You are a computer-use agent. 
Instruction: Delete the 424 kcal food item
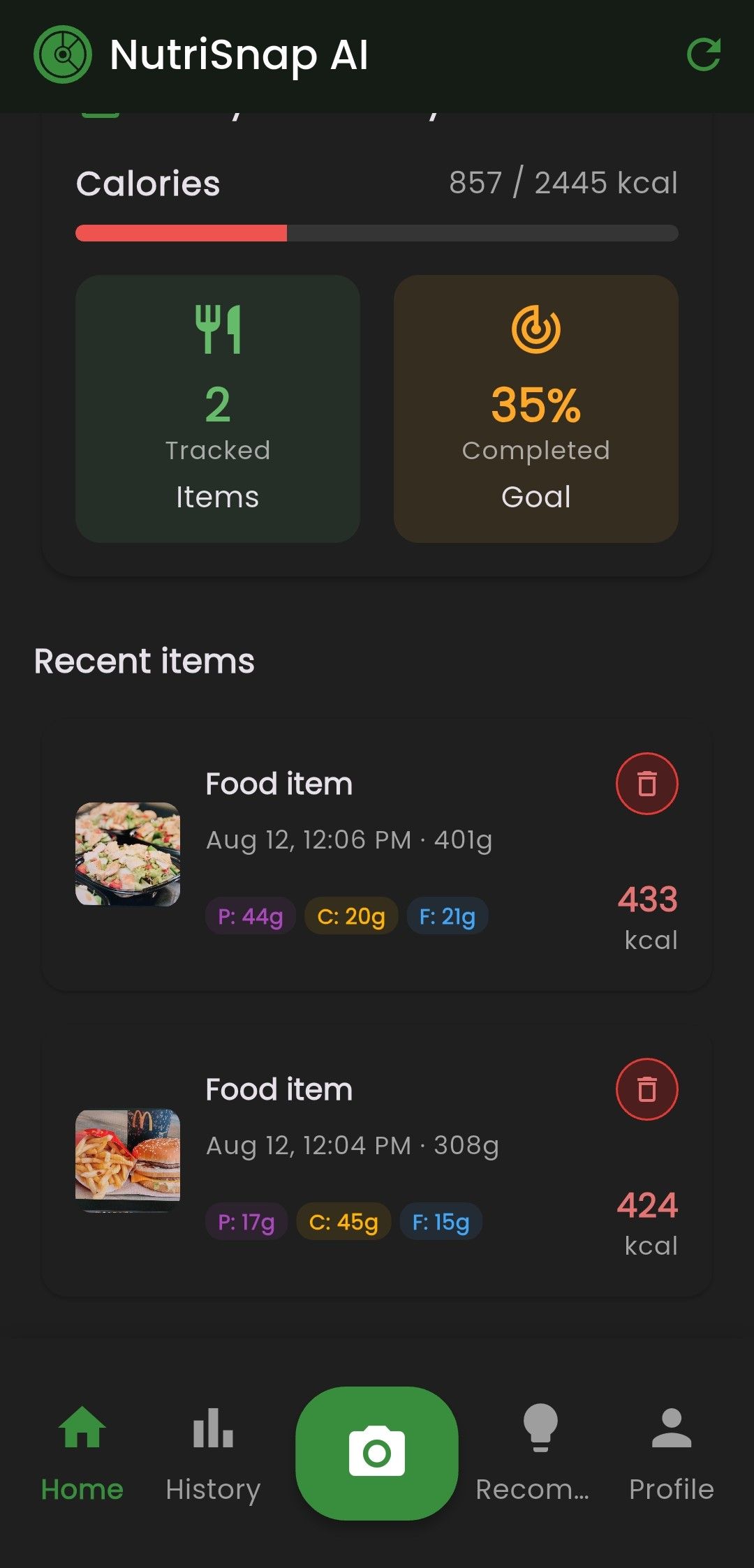tap(646, 1089)
